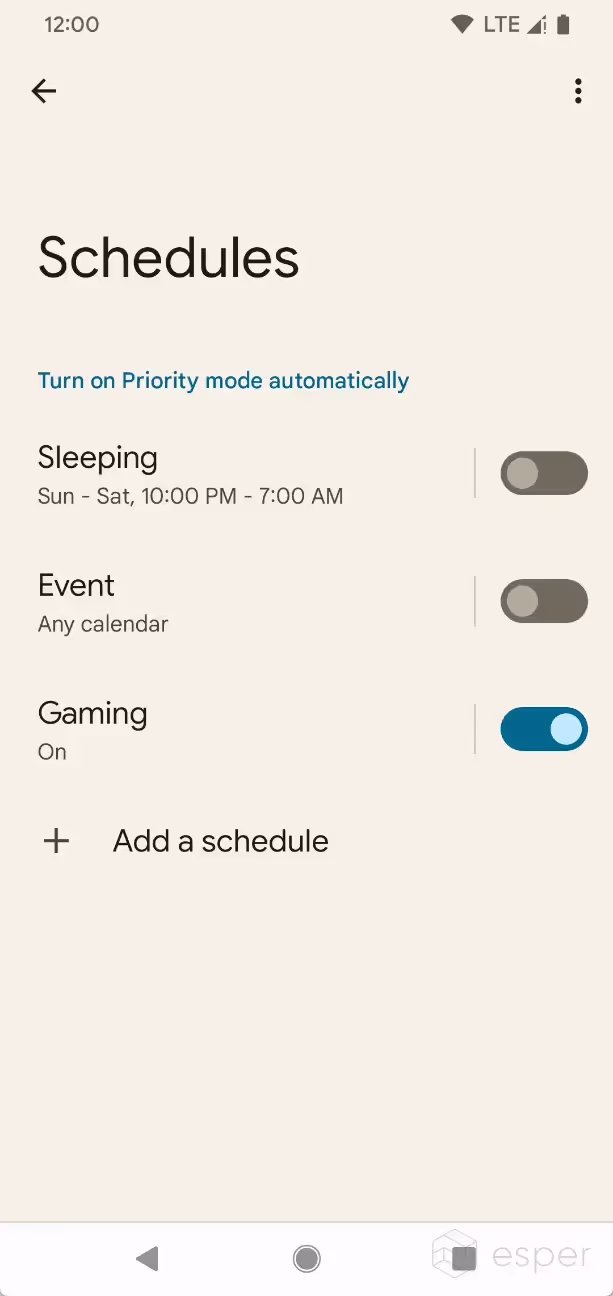Tap the system home button
This screenshot has height=1296, width=613.
click(307, 1258)
